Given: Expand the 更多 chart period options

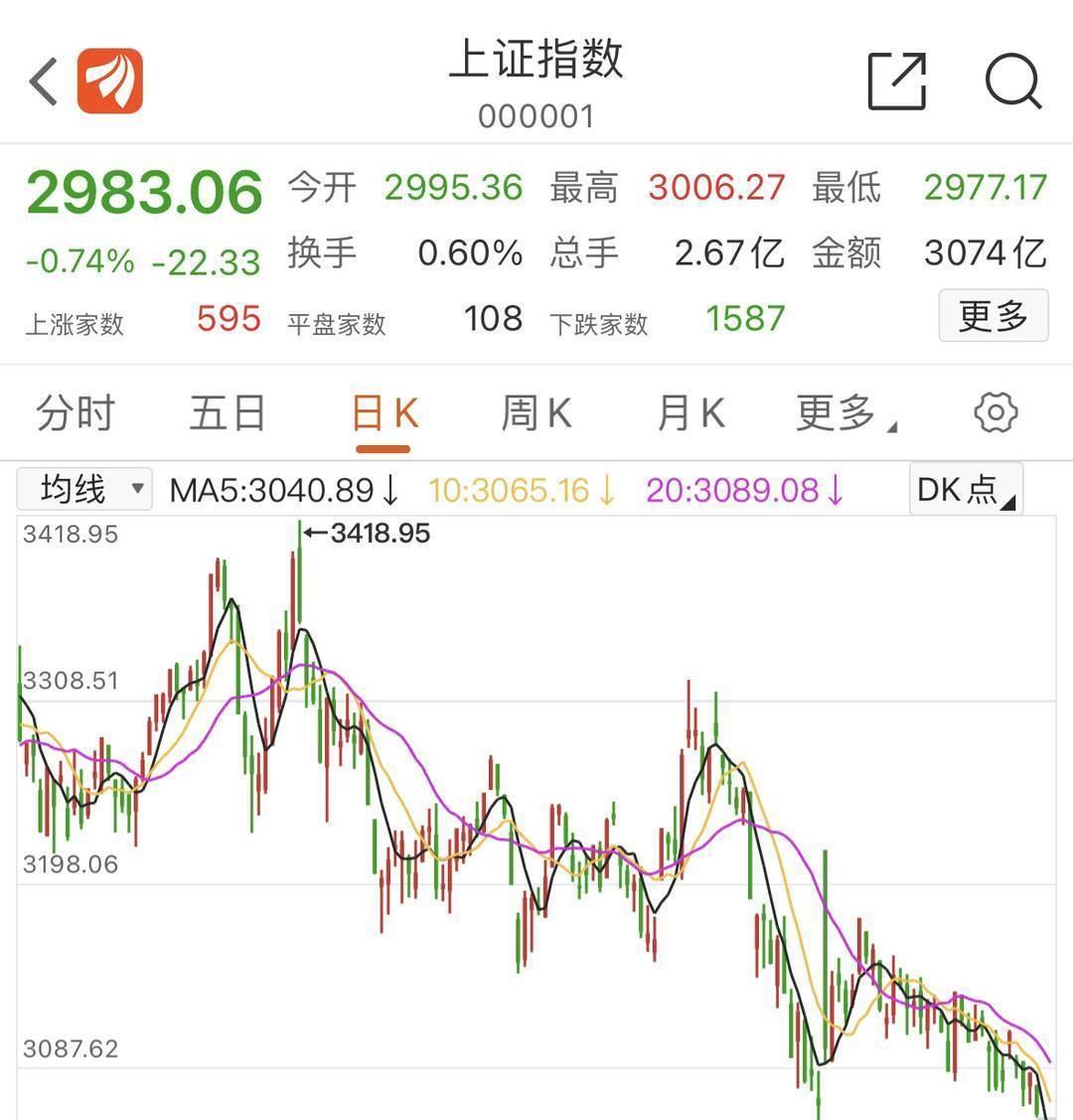Looking at the screenshot, I should [843, 413].
